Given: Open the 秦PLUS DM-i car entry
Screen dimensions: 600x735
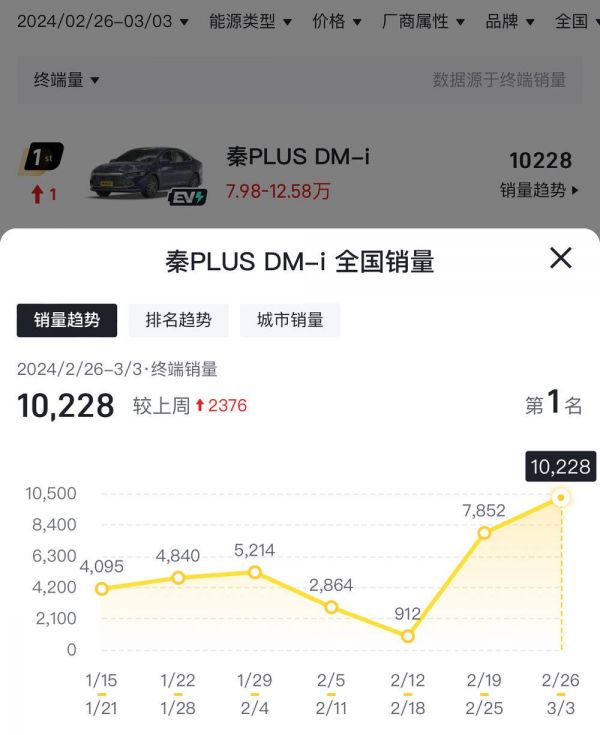Looking at the screenshot, I should (x=298, y=158).
